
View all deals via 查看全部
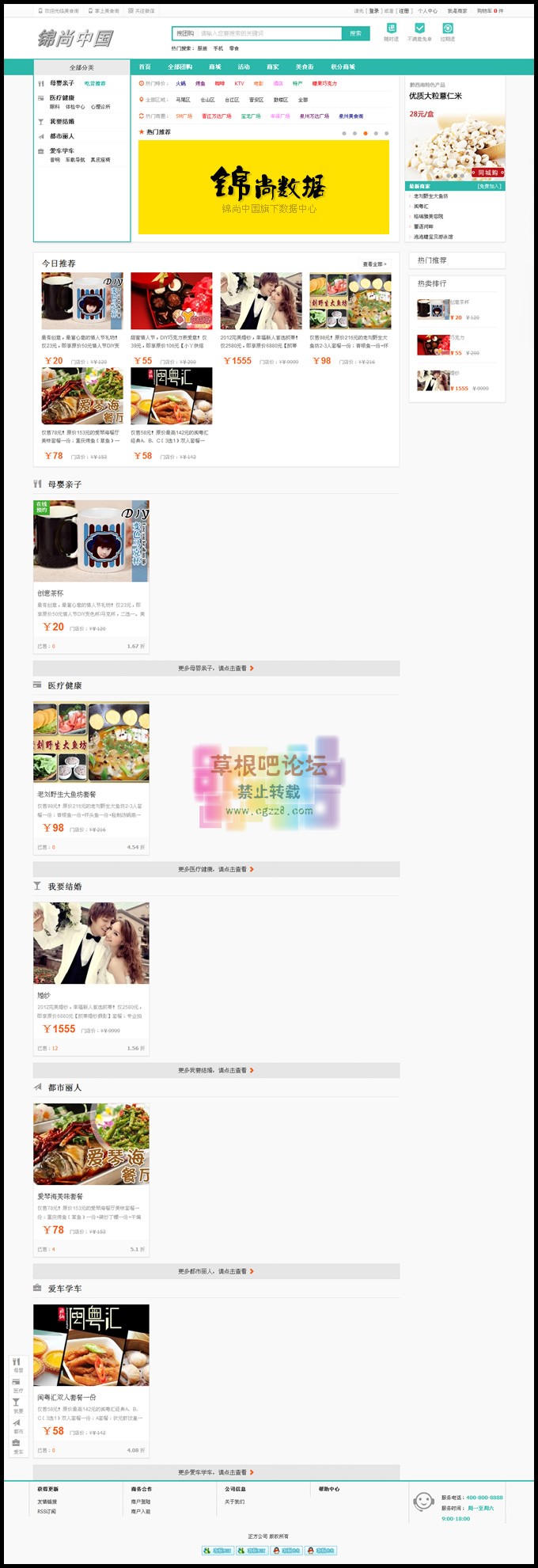click(374, 264)
